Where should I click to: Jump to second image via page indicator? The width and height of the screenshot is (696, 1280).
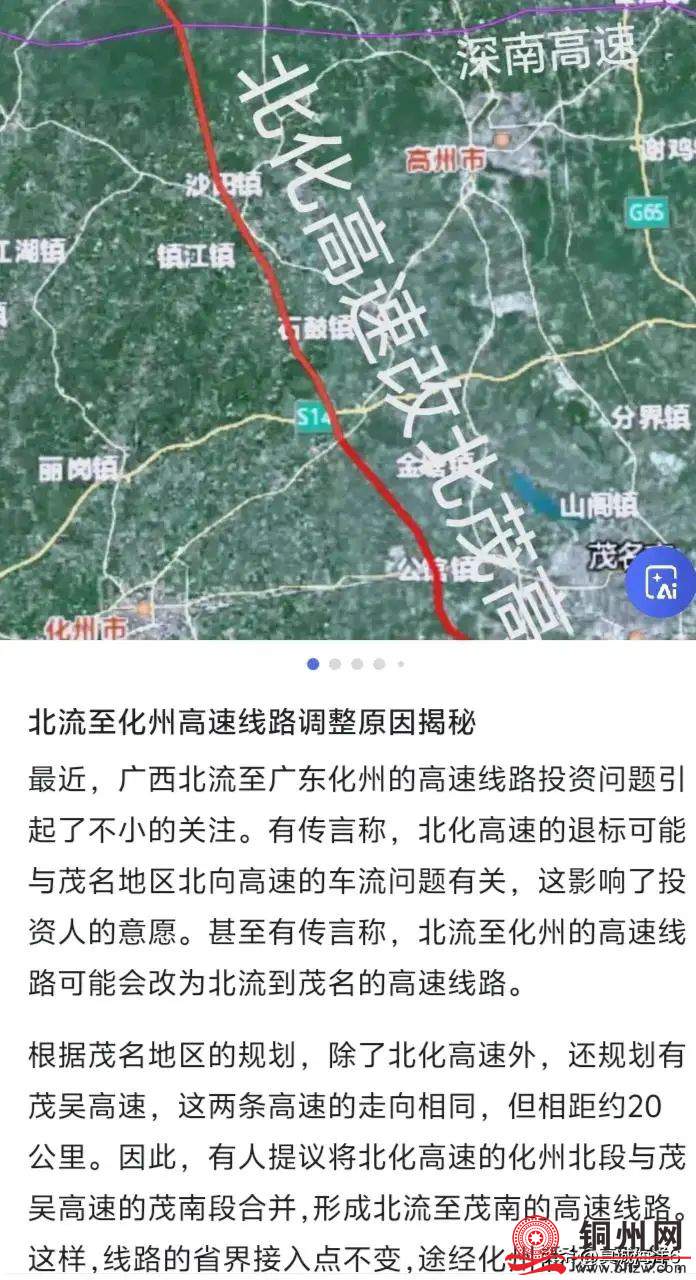click(x=335, y=664)
